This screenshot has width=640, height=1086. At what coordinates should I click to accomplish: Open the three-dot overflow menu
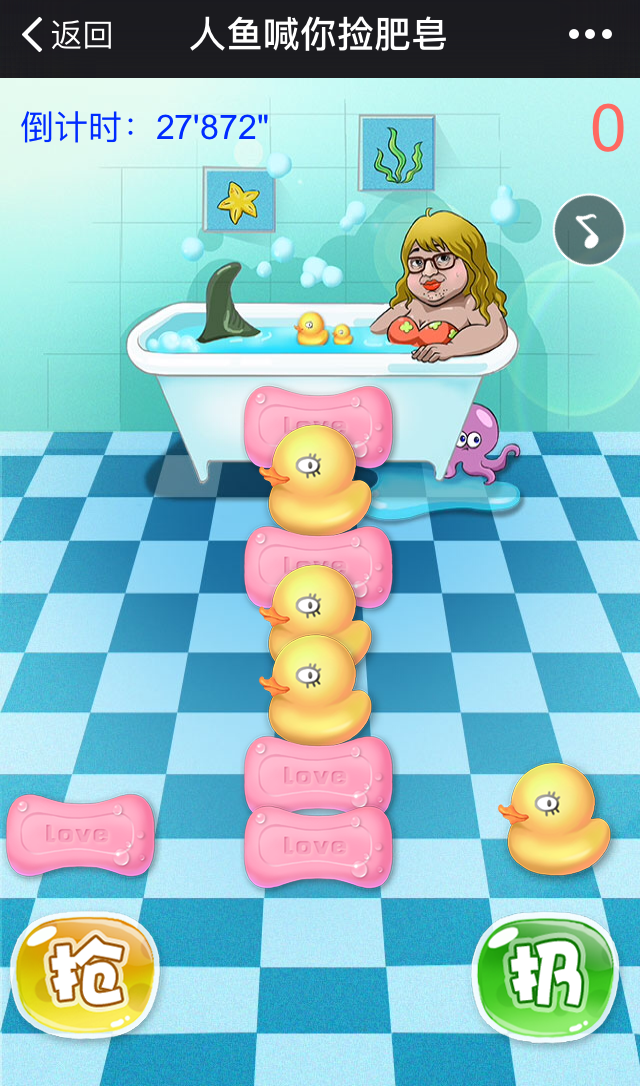pos(590,35)
